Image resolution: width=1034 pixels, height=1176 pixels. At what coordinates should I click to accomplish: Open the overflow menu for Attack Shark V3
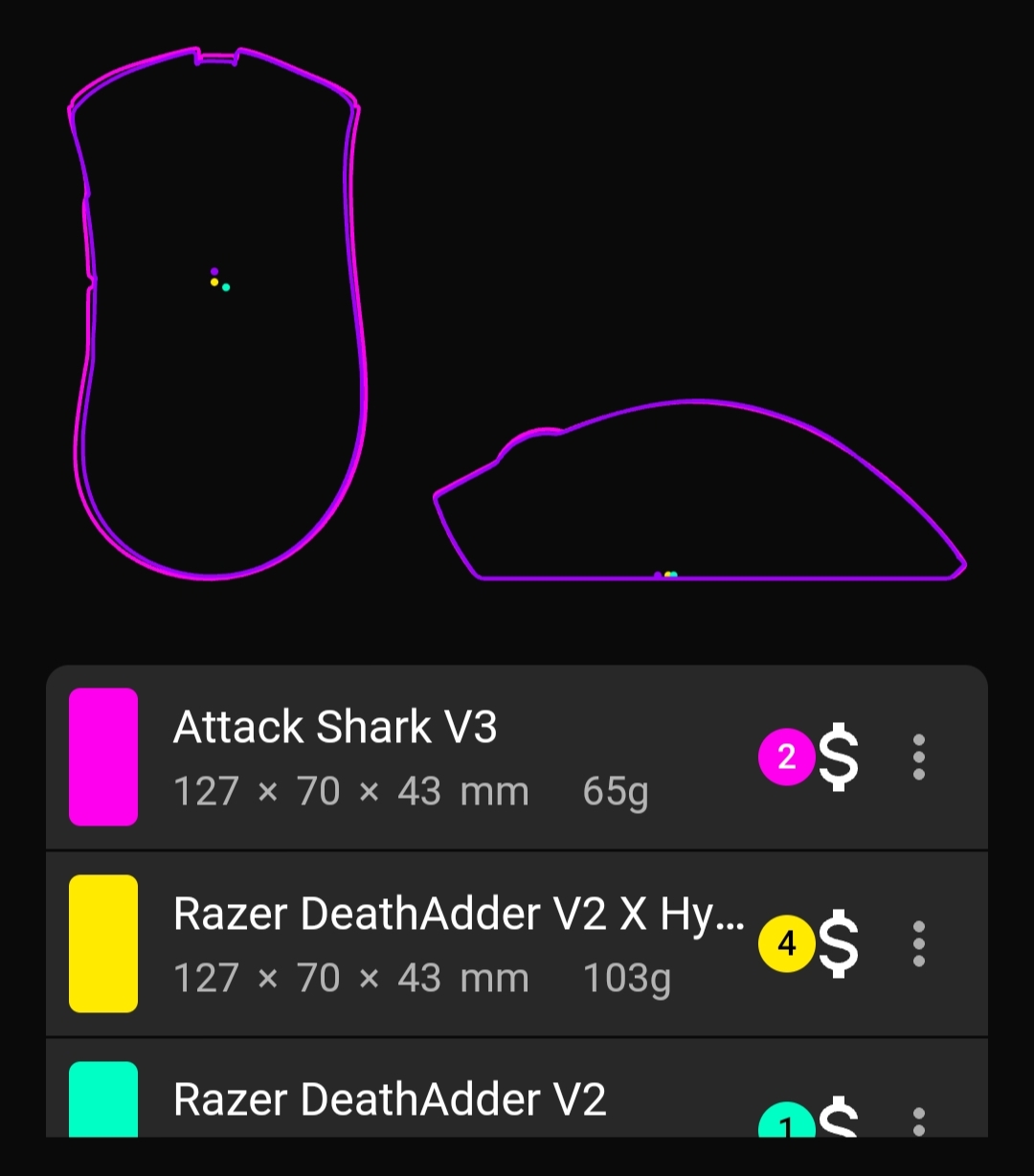(x=919, y=758)
